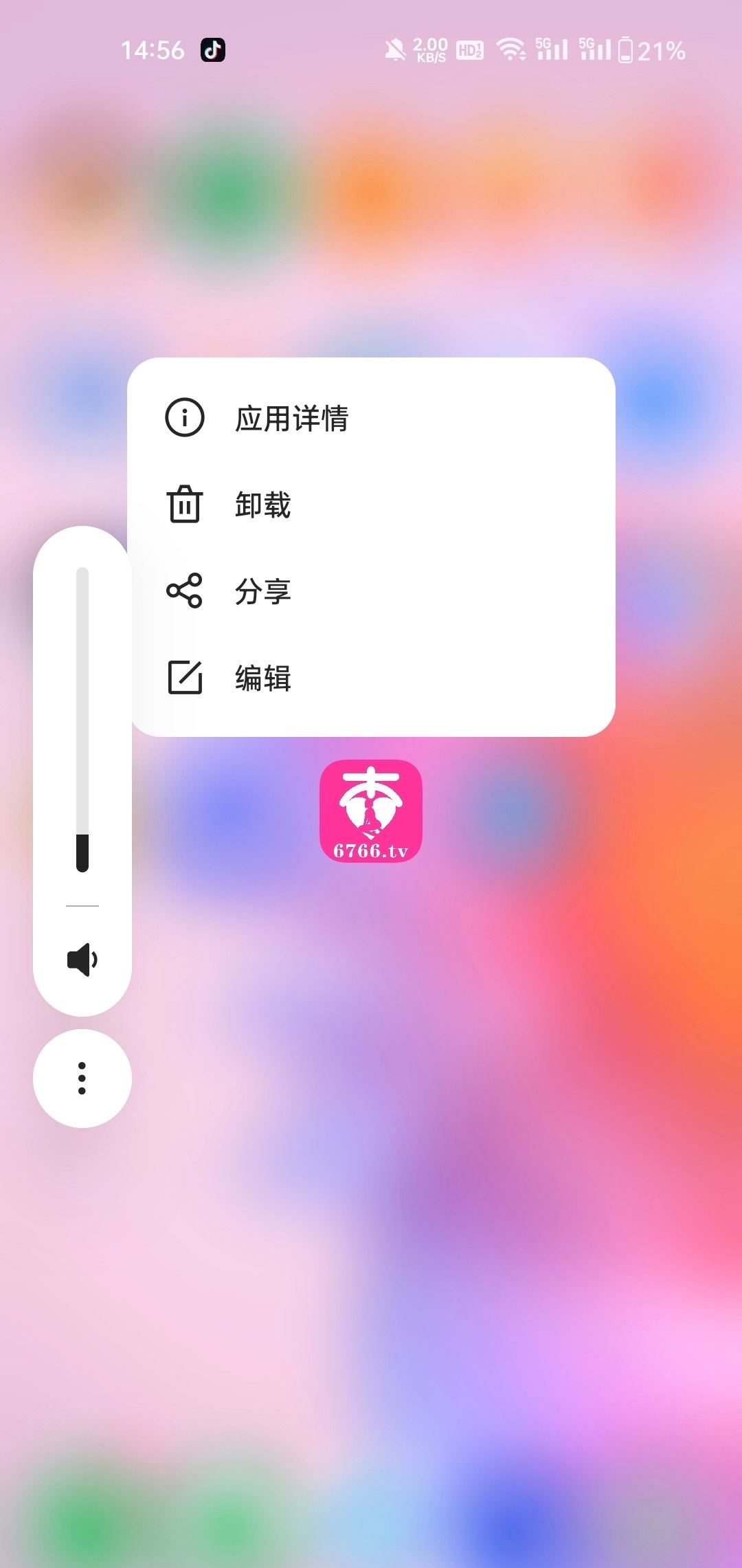Tap the 6766.tv app icon
Viewport: 742px width, 1568px height.
(x=371, y=811)
